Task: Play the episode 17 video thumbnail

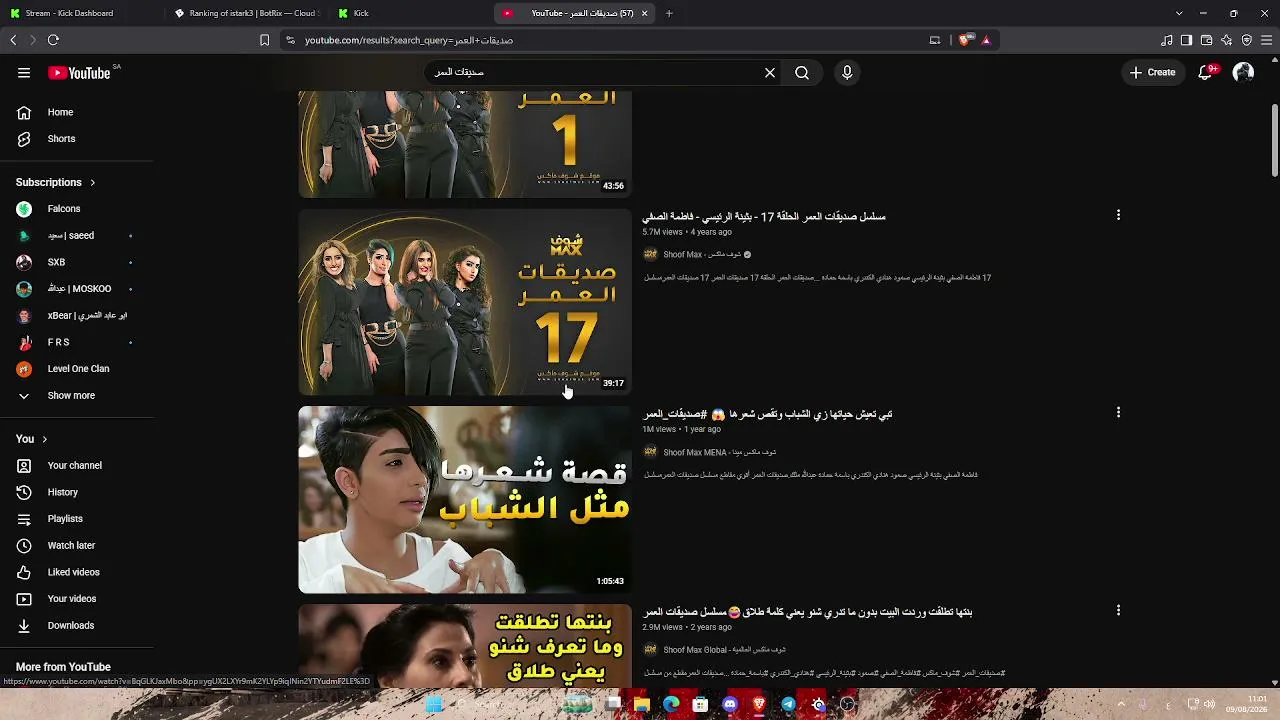Action: pyautogui.click(x=465, y=302)
